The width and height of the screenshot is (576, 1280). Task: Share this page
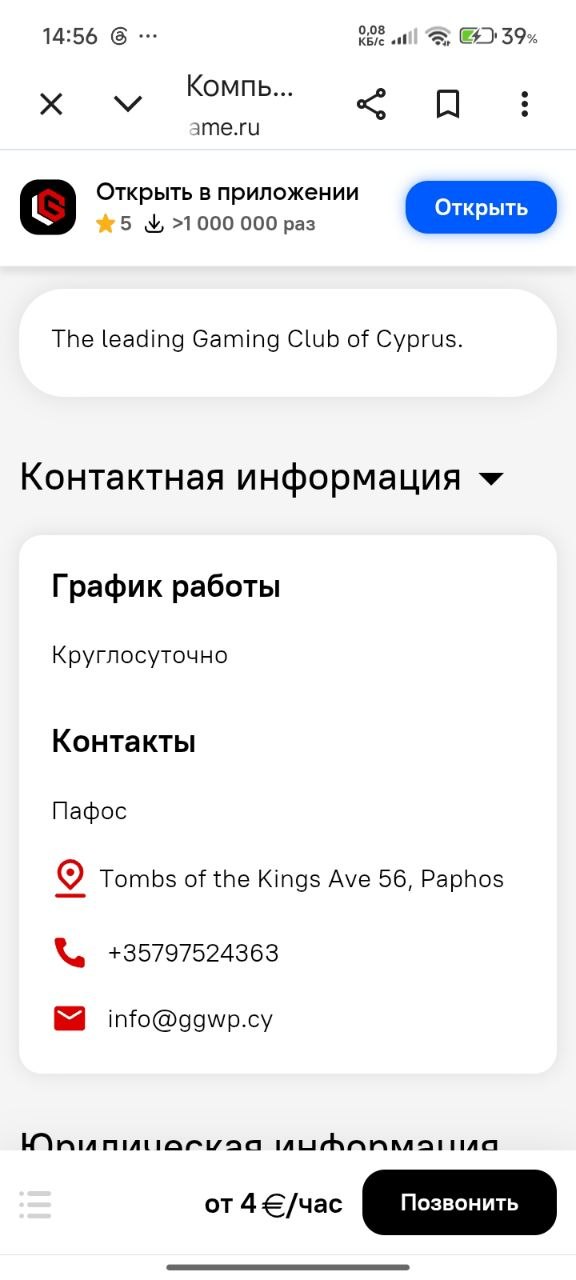pyautogui.click(x=371, y=104)
